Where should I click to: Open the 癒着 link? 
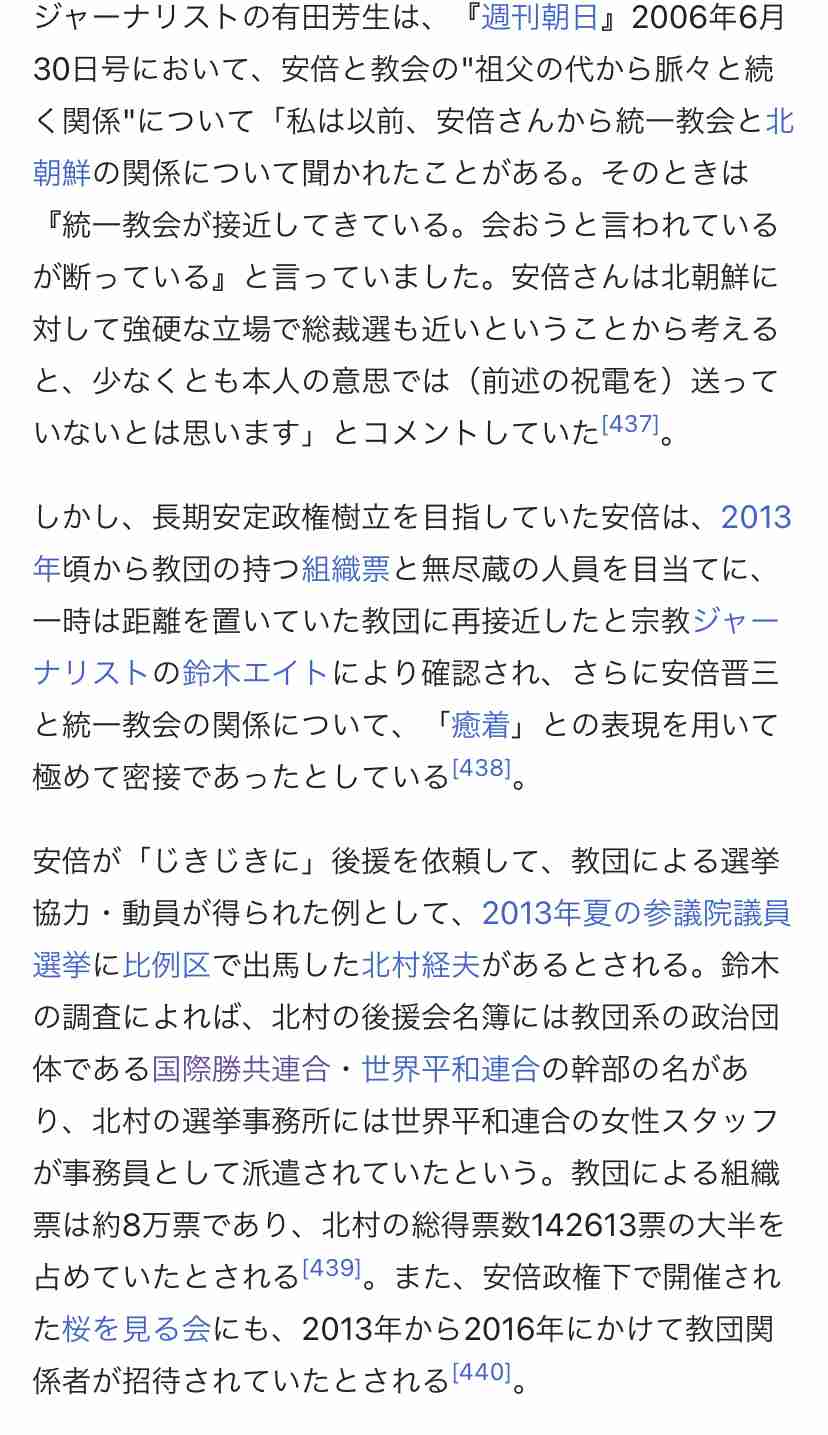[x=481, y=724]
